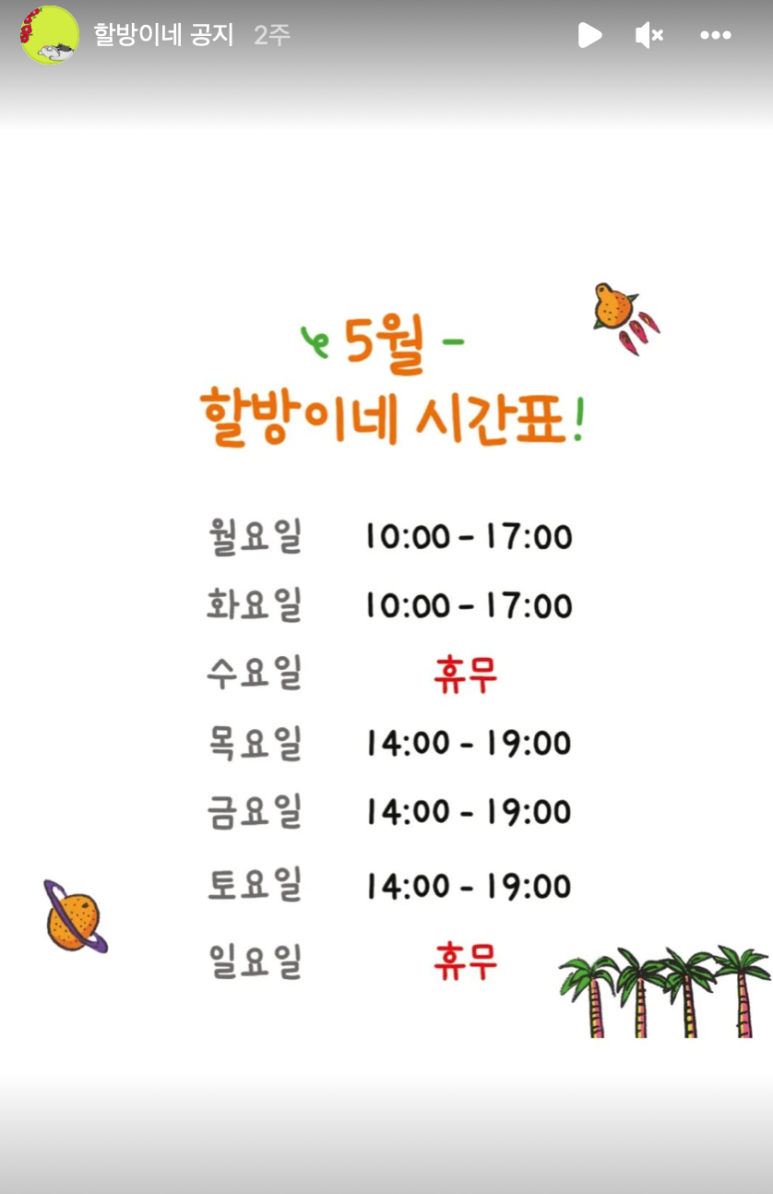773x1194 pixels.
Task: Open the 할방이네 공지 profile picture
Action: tap(49, 35)
